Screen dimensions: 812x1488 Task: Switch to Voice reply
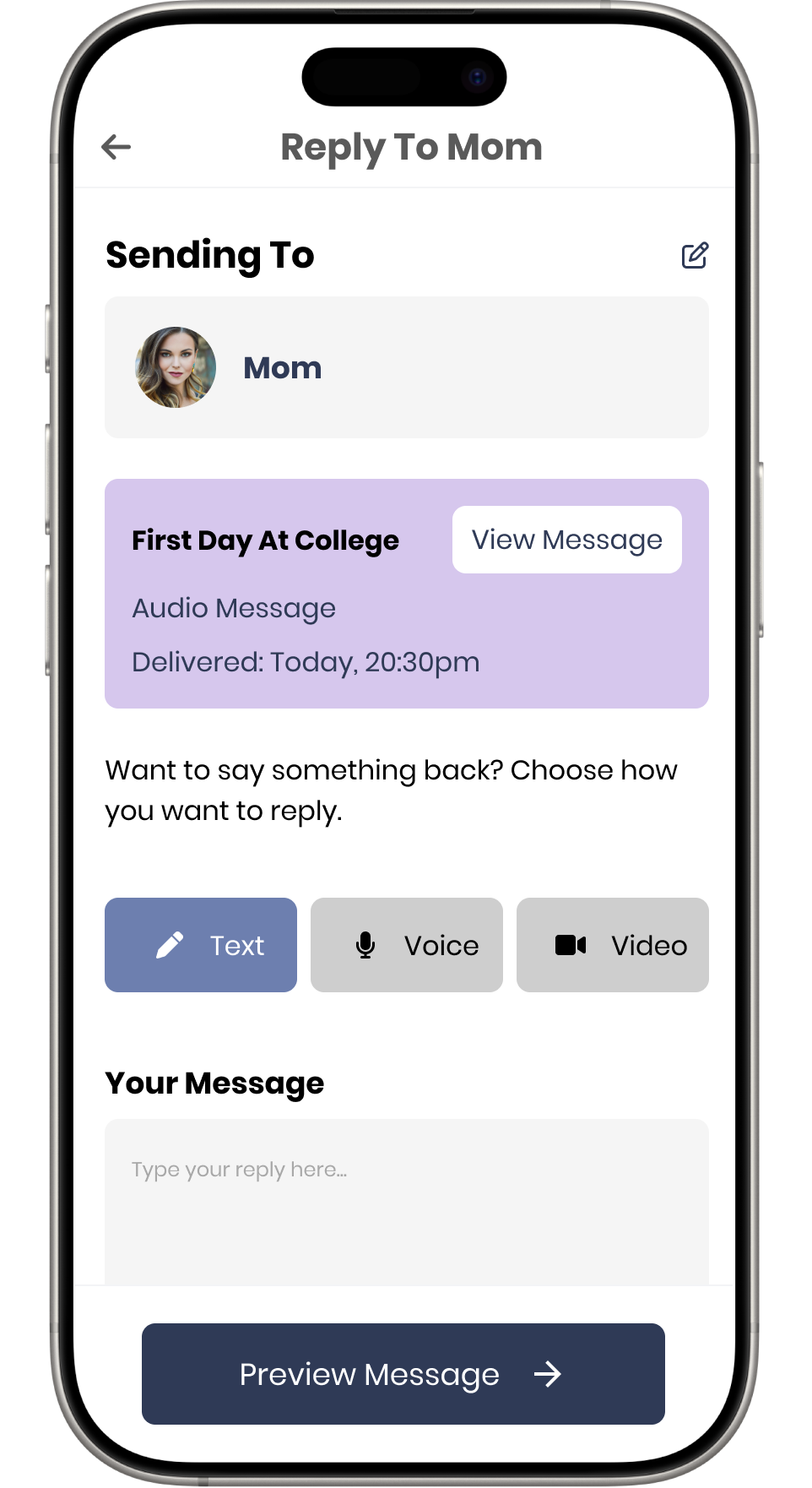406,945
